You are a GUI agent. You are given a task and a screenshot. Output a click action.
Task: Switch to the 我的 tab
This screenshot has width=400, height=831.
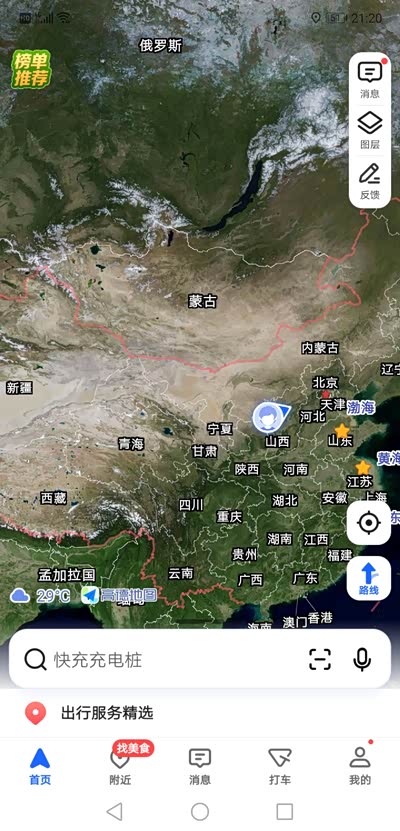pyautogui.click(x=360, y=766)
